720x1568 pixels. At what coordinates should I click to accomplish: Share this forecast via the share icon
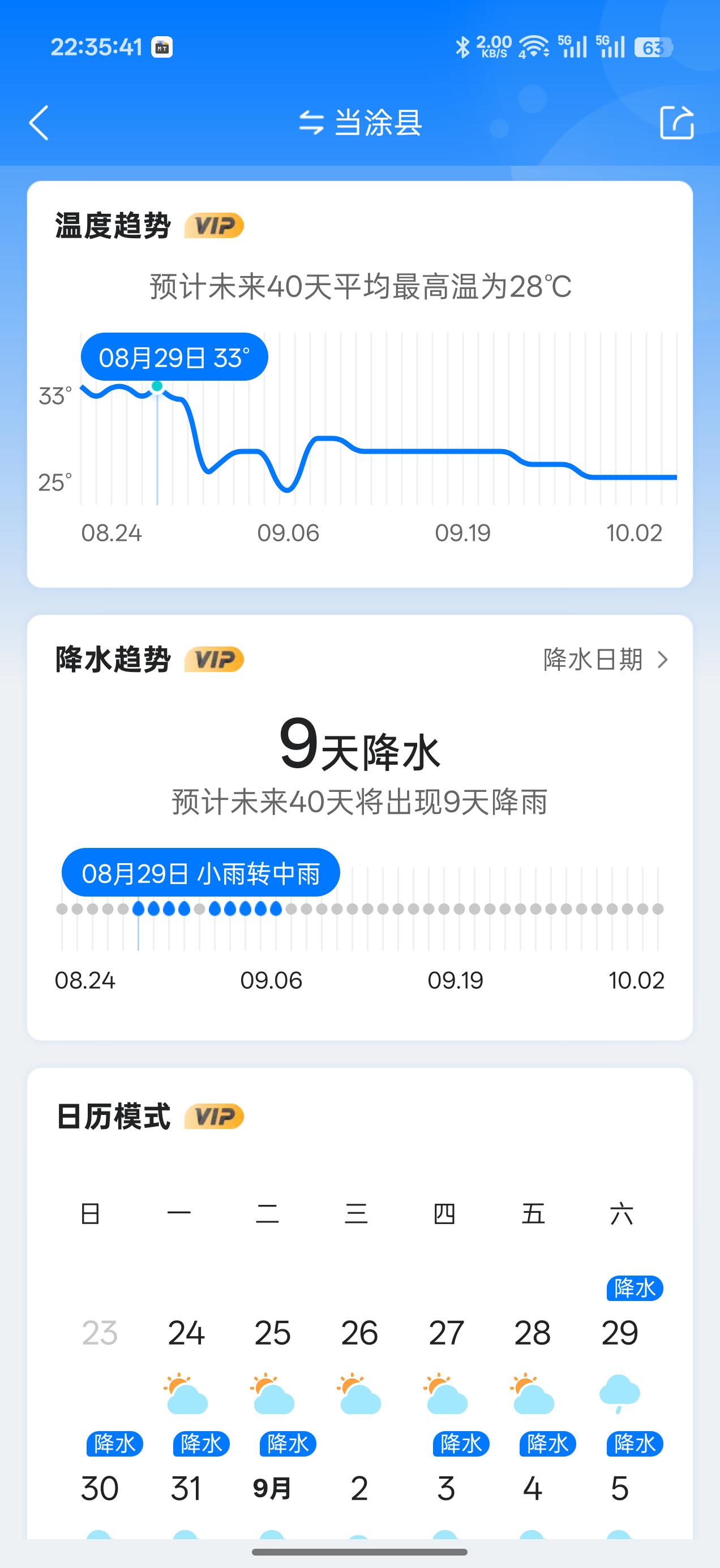point(677,122)
